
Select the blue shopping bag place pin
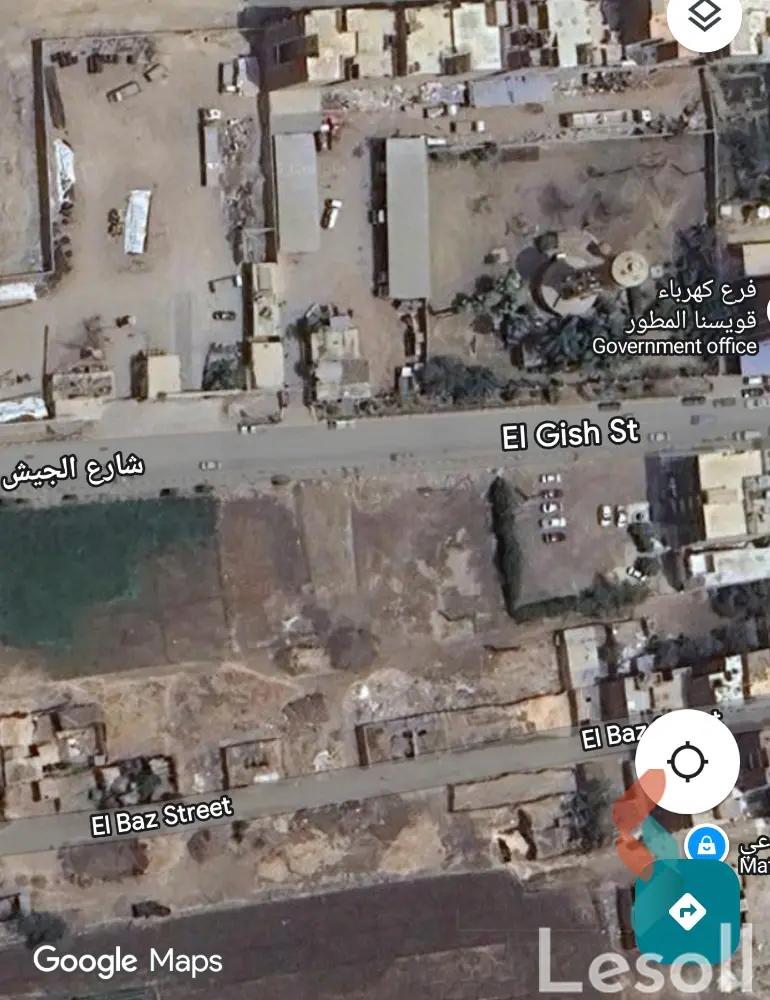click(706, 846)
